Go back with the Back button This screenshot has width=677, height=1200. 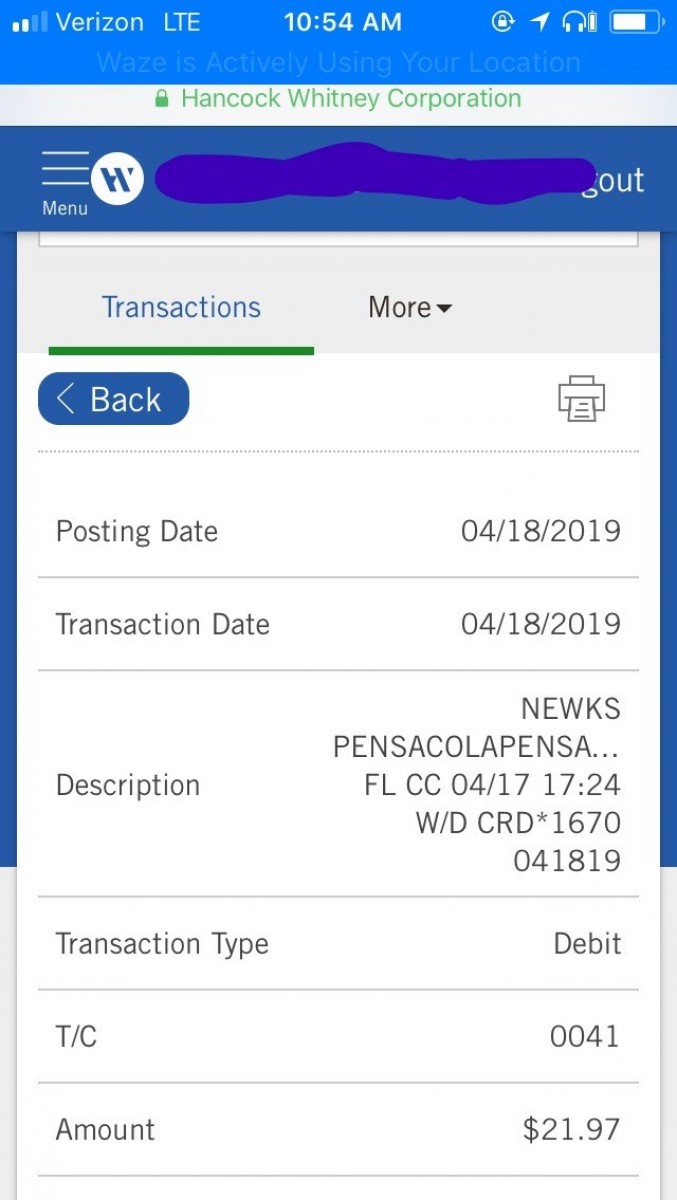[113, 399]
